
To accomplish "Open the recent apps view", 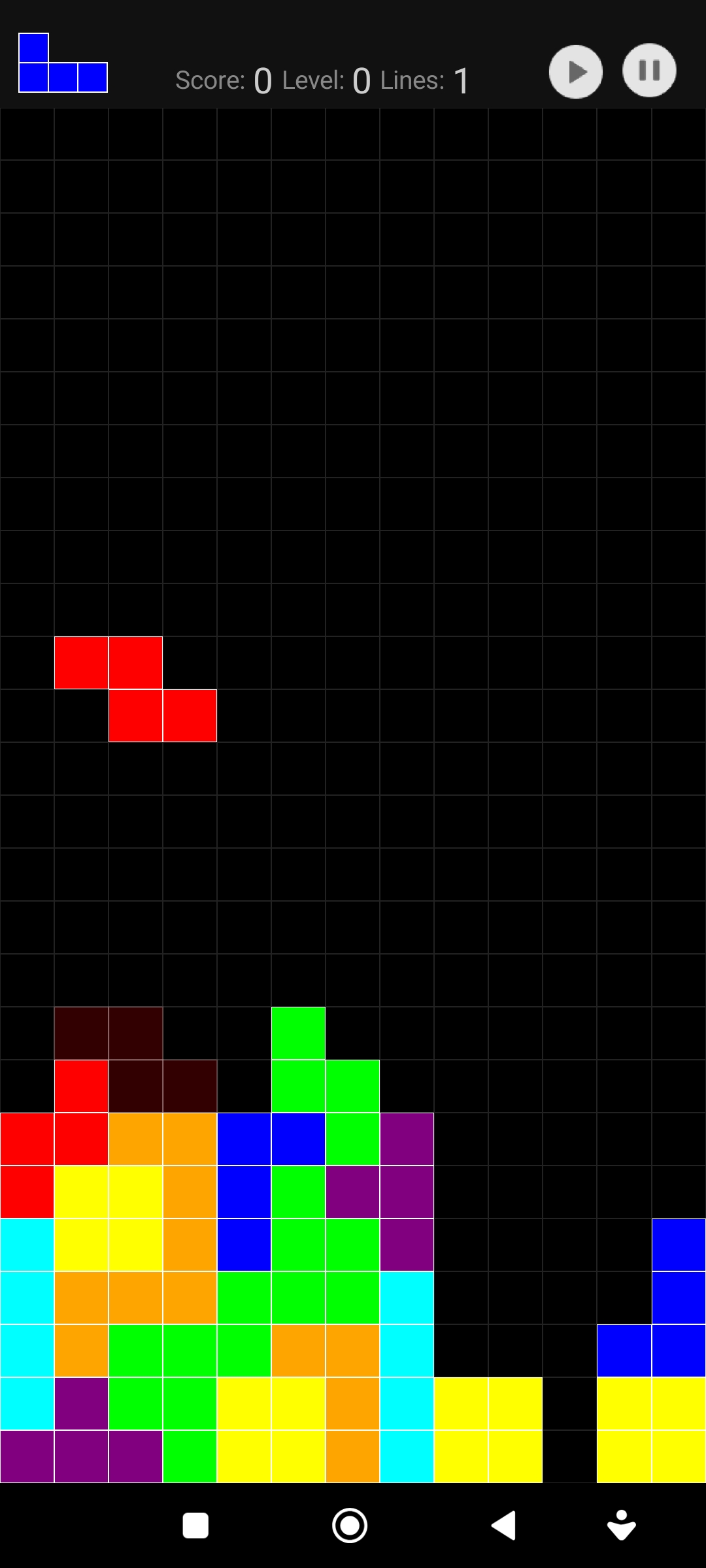I will (x=195, y=1526).
